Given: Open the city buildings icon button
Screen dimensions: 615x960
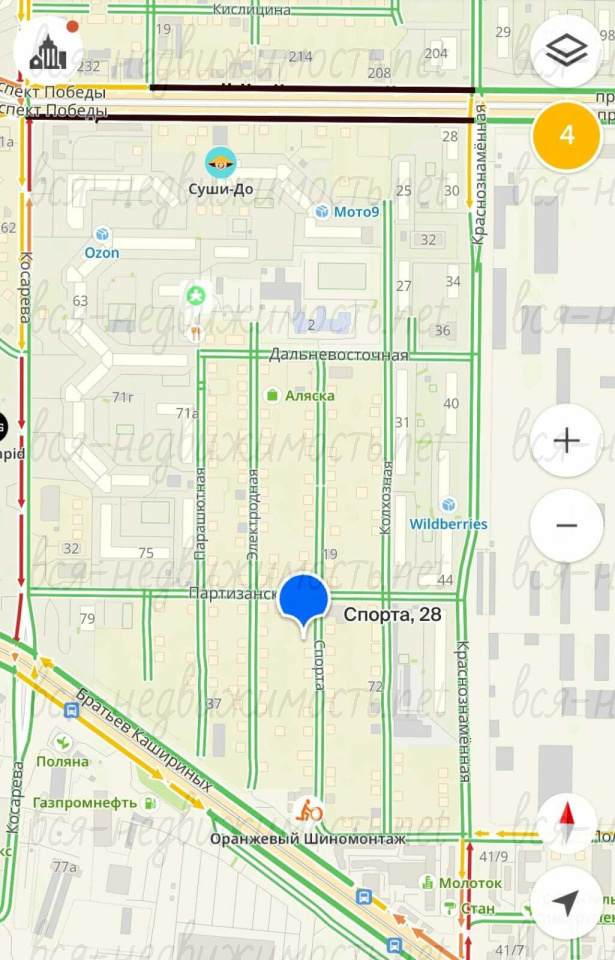Looking at the screenshot, I should (x=48, y=51).
